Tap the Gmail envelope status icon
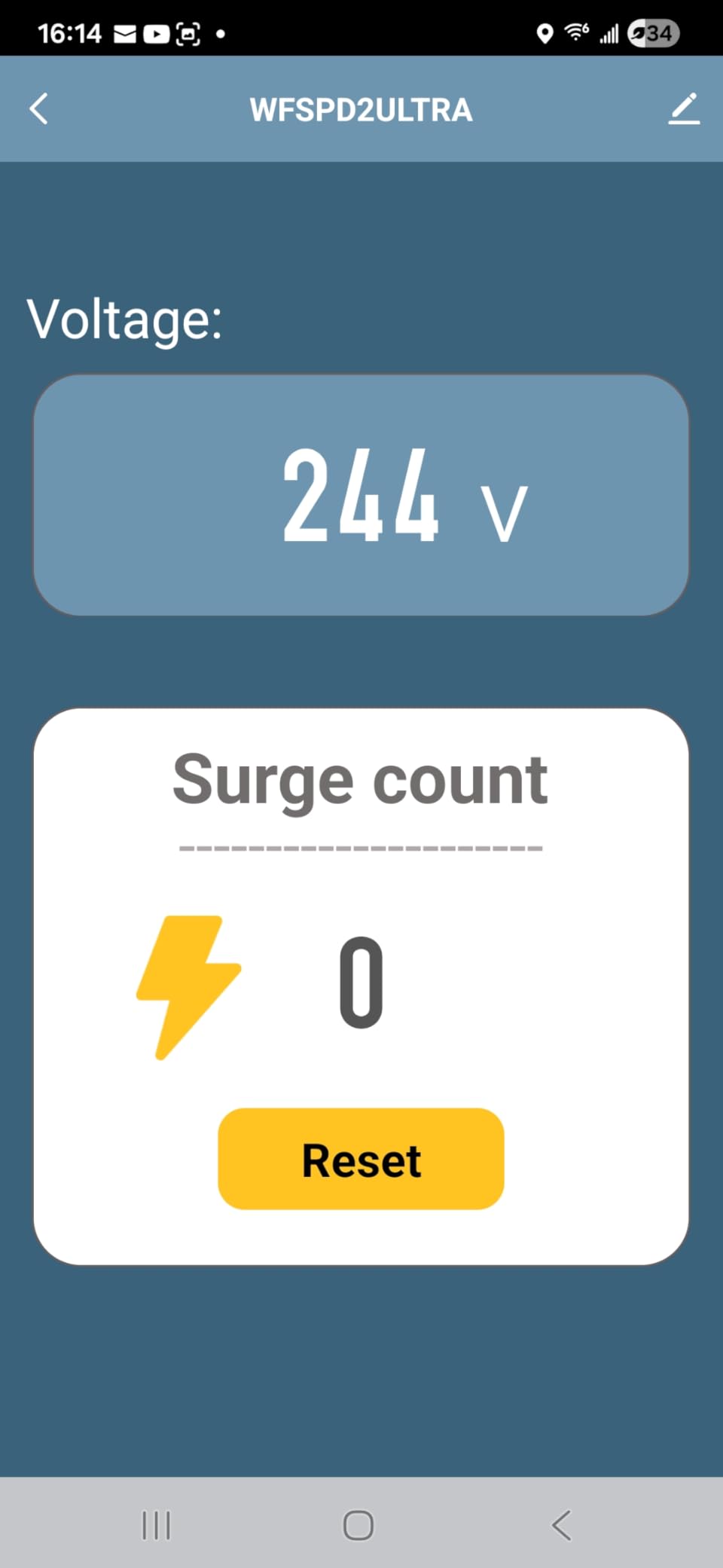 tap(124, 32)
